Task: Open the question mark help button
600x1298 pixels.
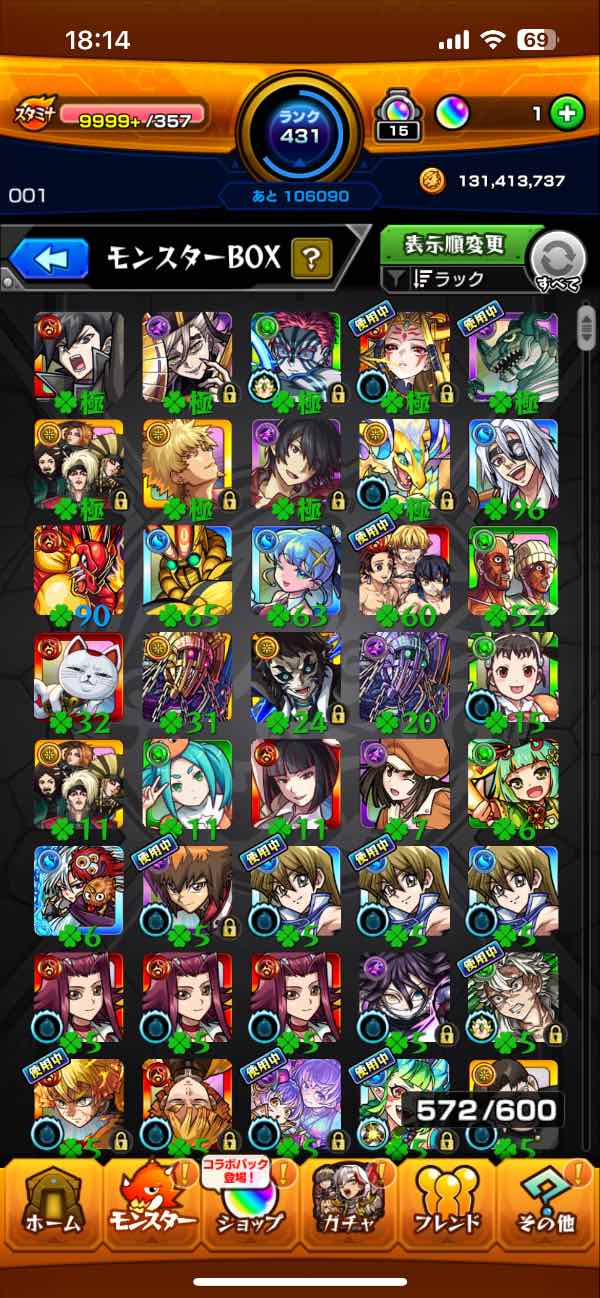Action: (x=311, y=260)
